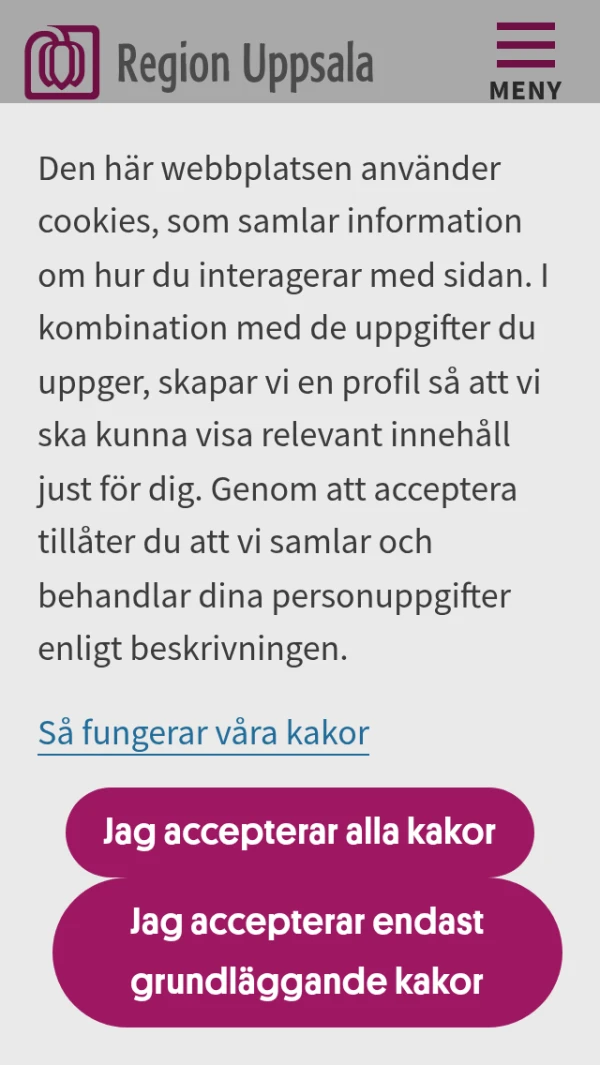Screen dimensions: 600x1065
Task: Accept only basic cookies (grundläggande kakor)
Action: point(307,952)
